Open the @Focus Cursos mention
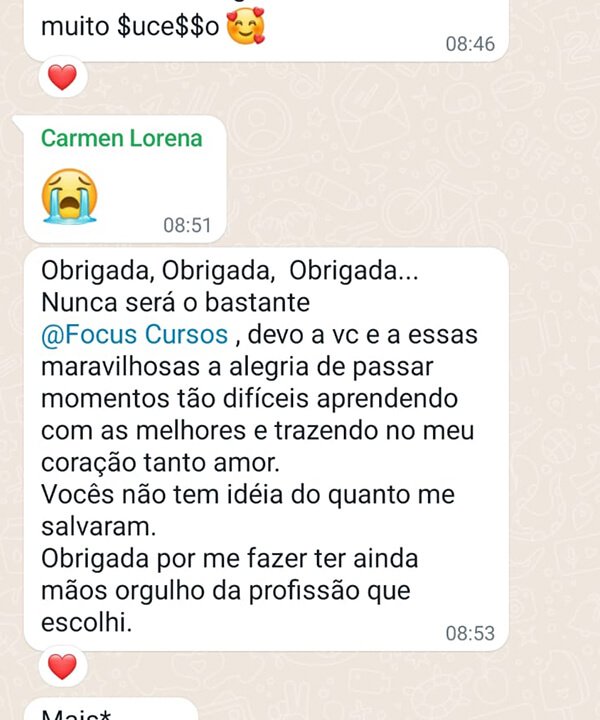Image resolution: width=600 pixels, height=720 pixels. click(x=134, y=333)
